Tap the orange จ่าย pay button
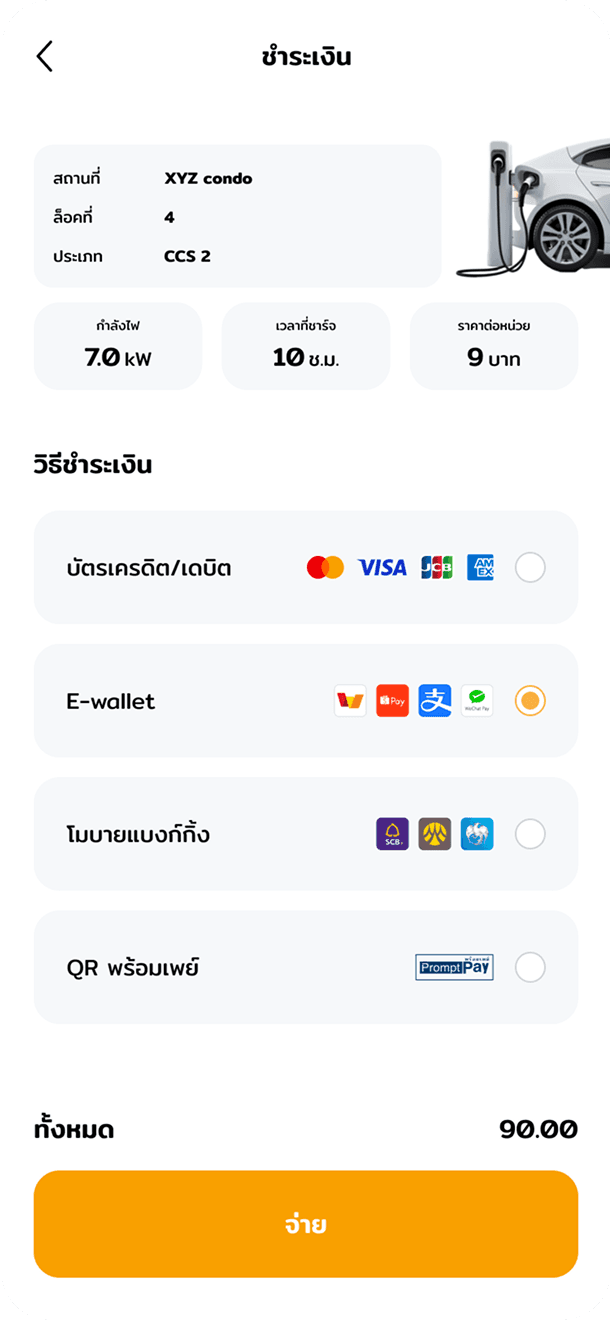This screenshot has width=610, height=1320. point(306,1224)
